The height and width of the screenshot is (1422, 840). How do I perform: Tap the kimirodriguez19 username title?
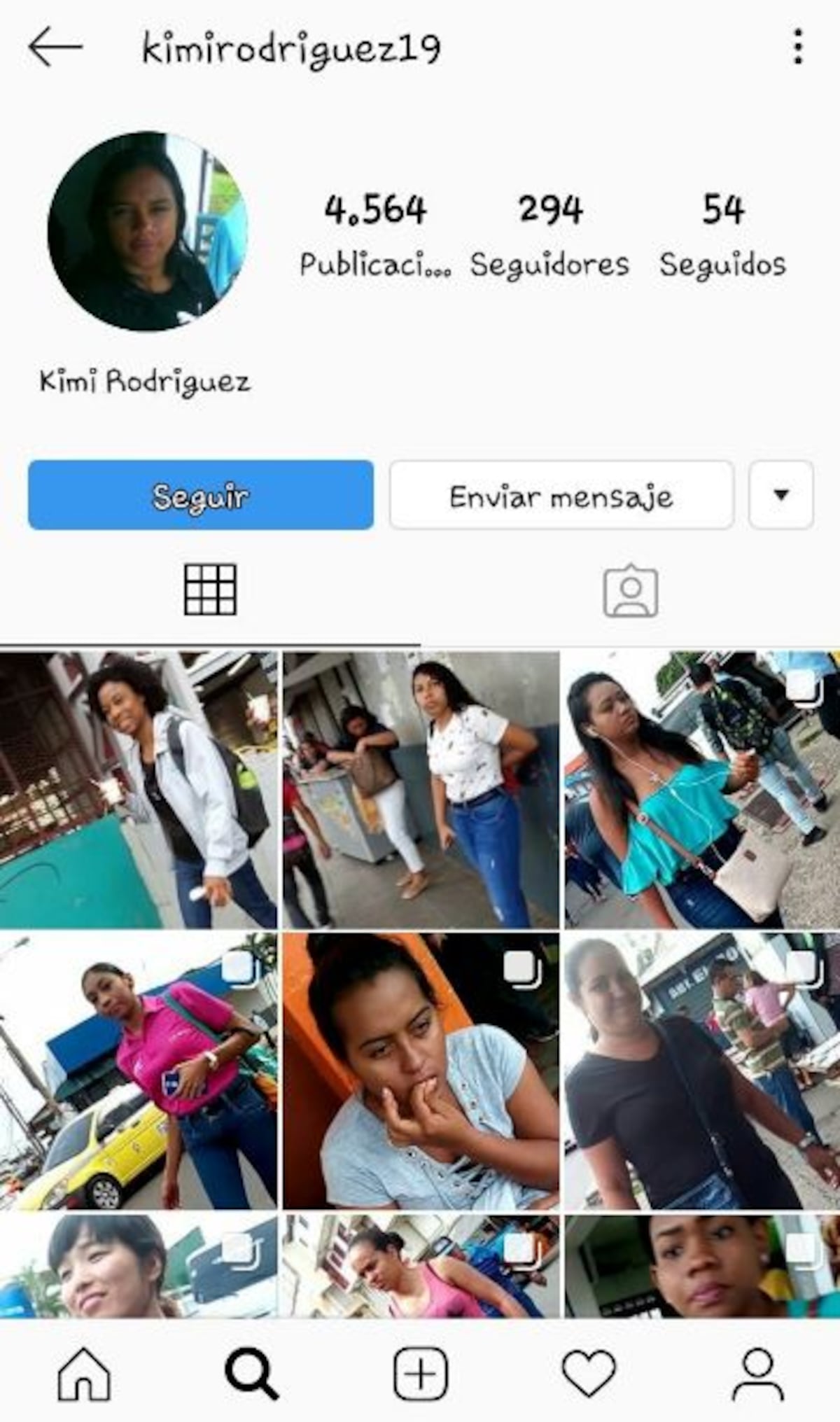pos(289,46)
